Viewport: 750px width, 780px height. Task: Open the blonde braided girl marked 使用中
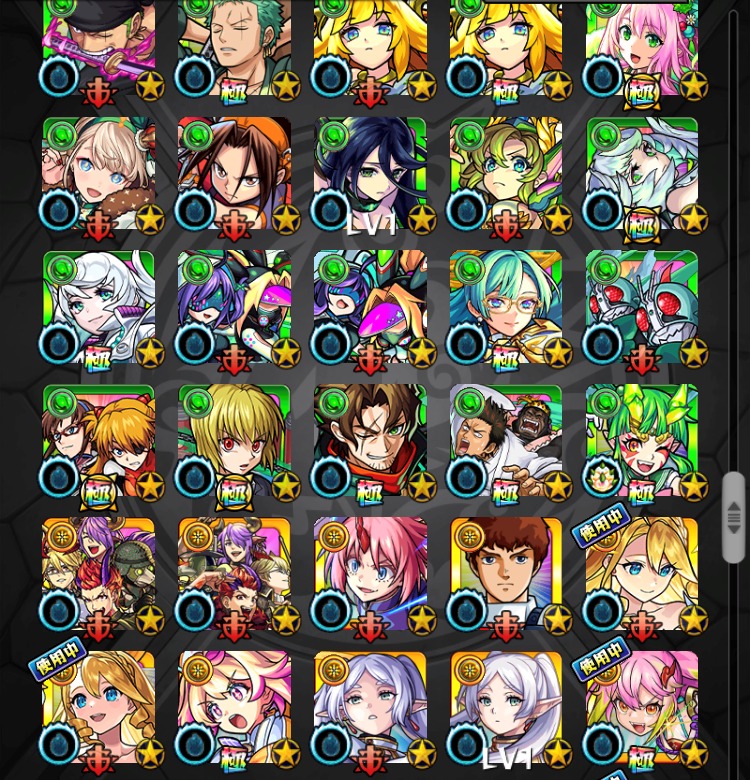pyautogui.click(x=98, y=708)
